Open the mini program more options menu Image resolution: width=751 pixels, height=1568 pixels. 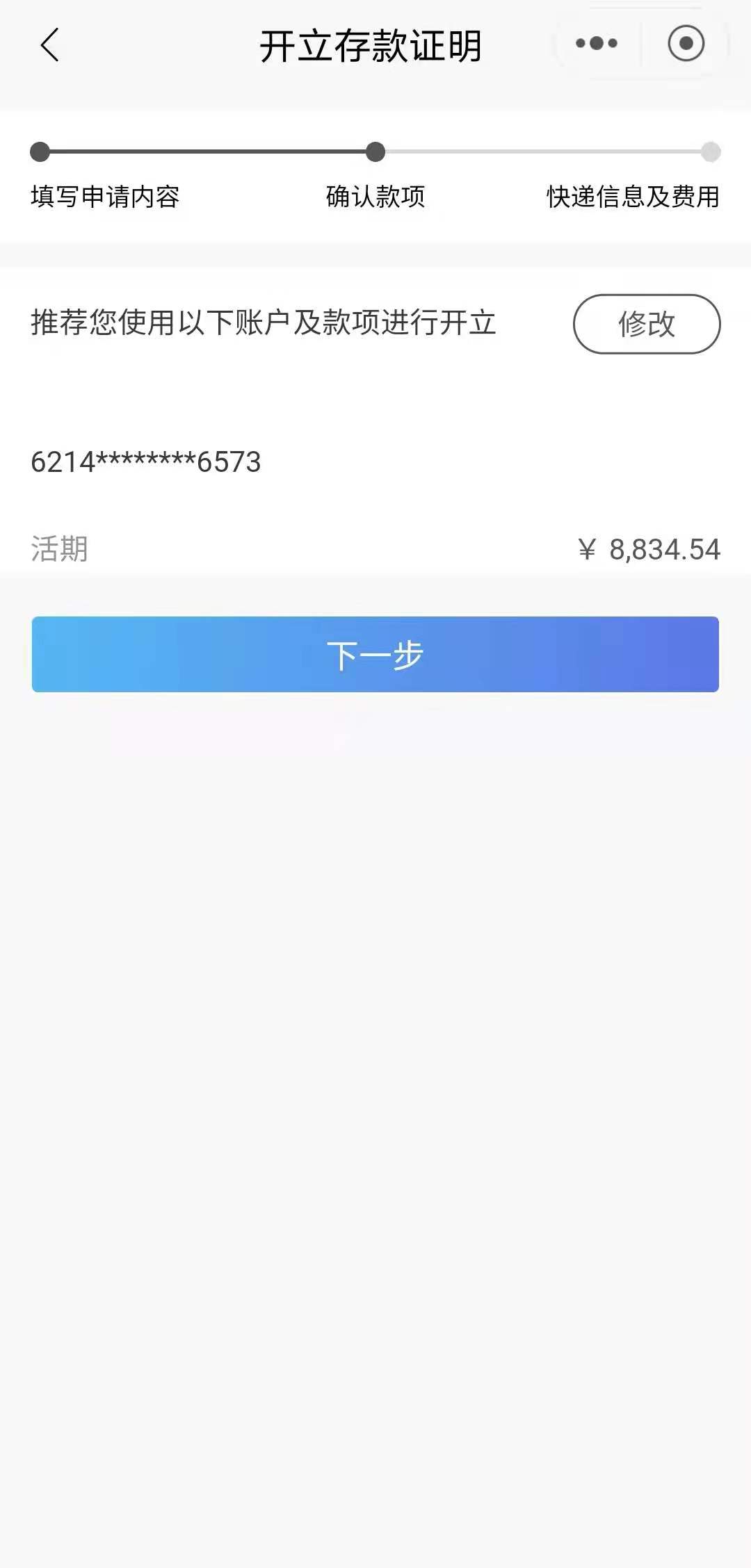pyautogui.click(x=597, y=44)
